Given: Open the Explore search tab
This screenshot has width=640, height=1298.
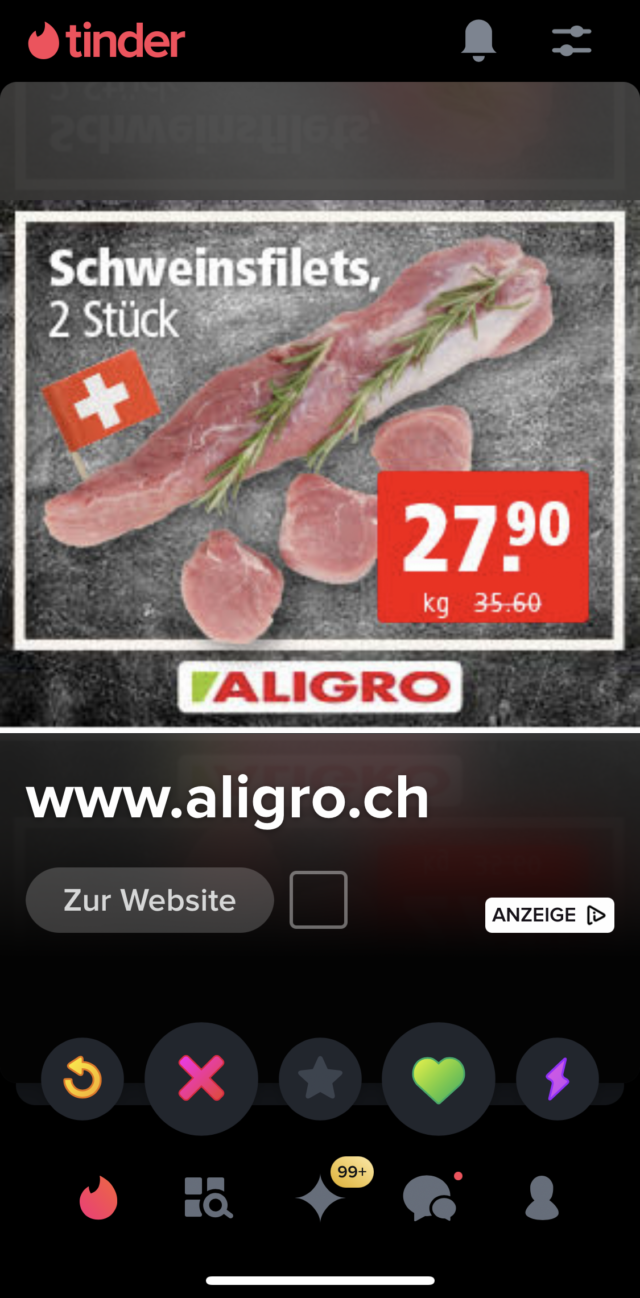Looking at the screenshot, I should (208, 1197).
